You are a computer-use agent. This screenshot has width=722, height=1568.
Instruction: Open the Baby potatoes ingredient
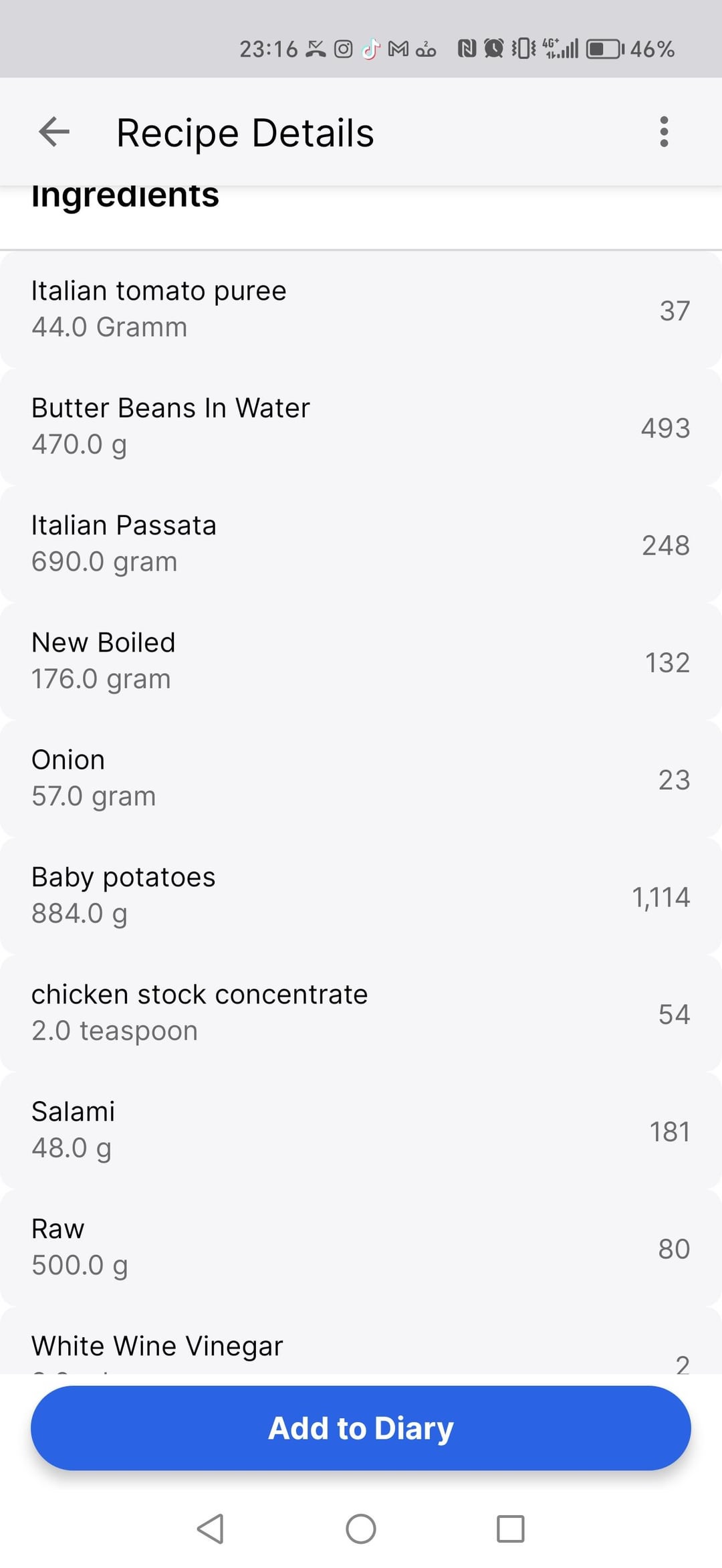pyautogui.click(x=361, y=896)
